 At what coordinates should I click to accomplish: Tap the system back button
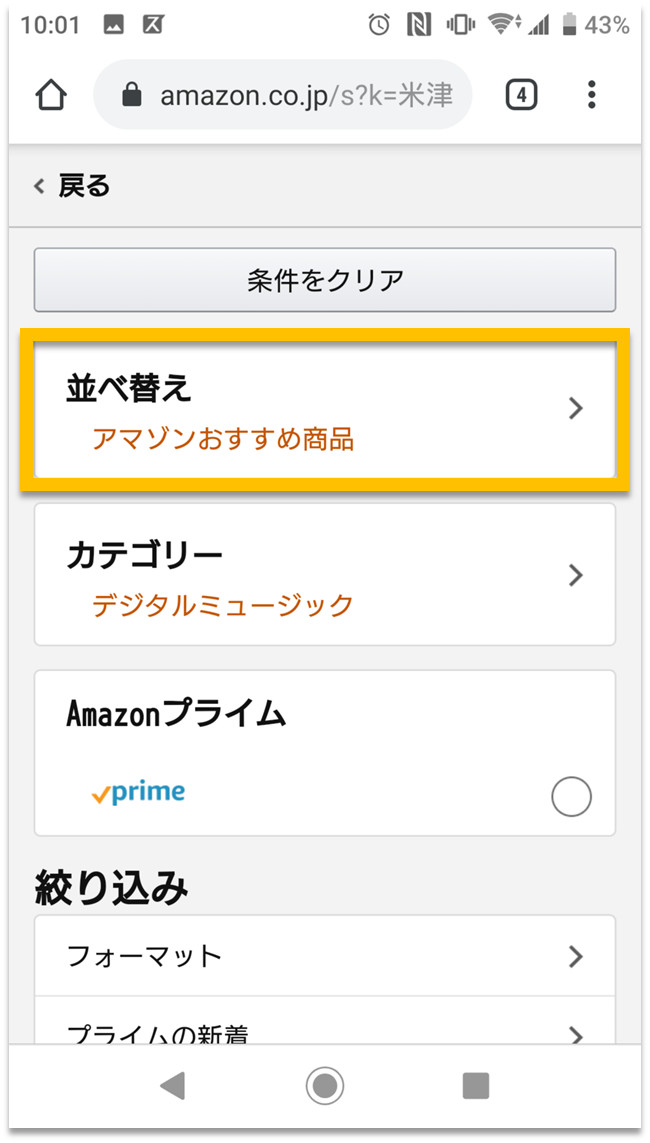pos(173,1085)
